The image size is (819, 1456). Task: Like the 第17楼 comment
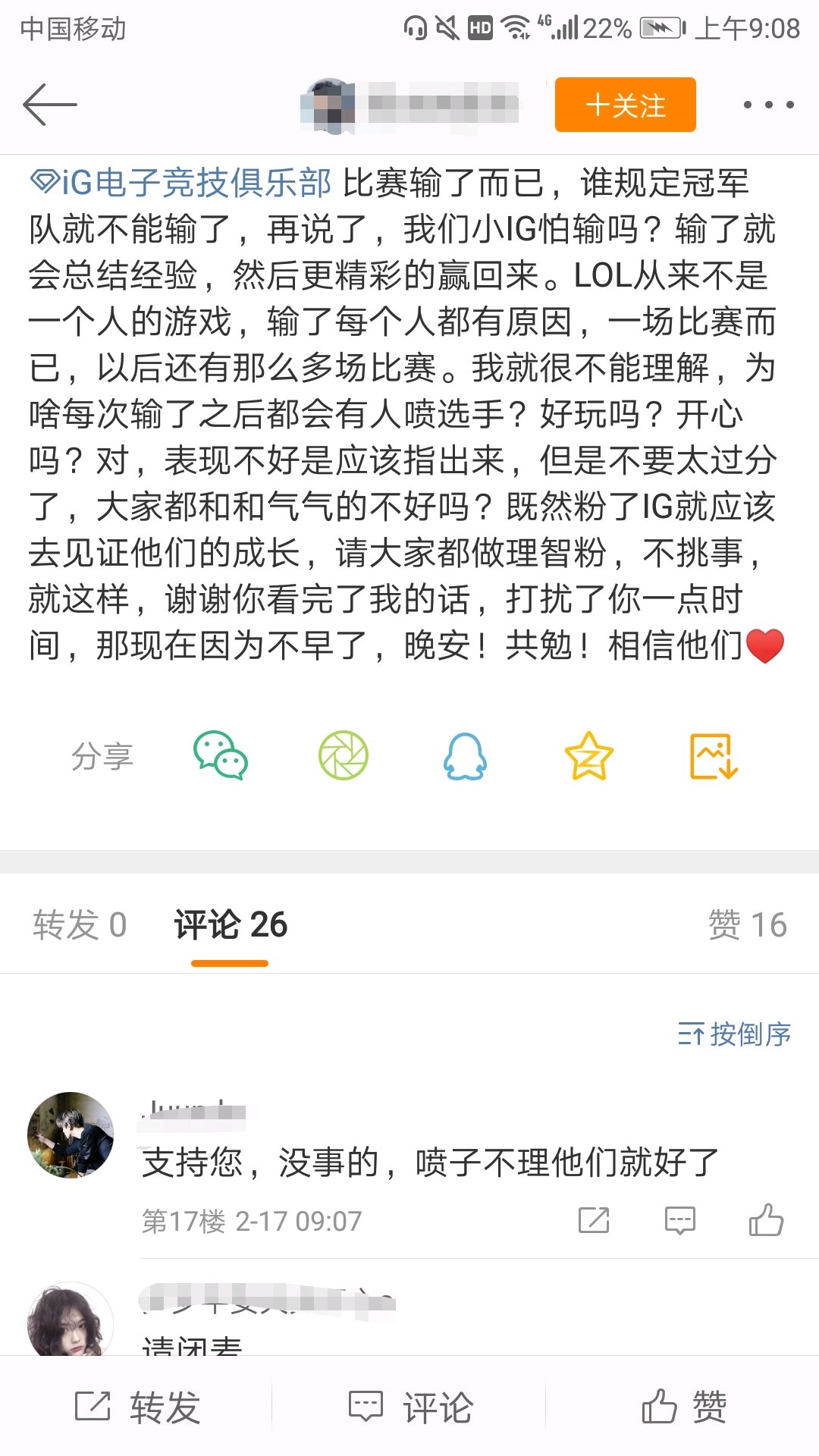pos(766,1220)
